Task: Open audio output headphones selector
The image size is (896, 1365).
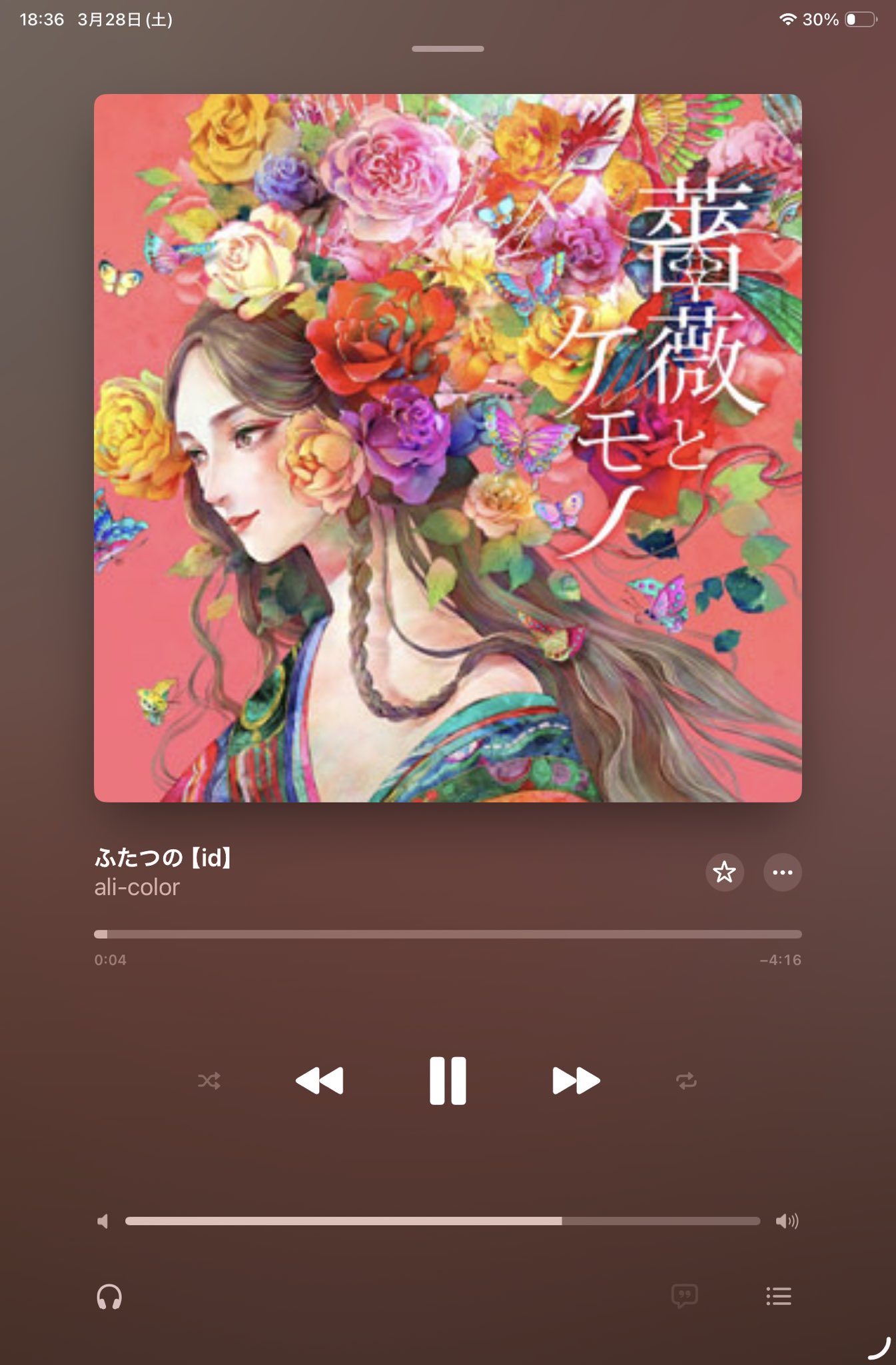Action: click(109, 1296)
